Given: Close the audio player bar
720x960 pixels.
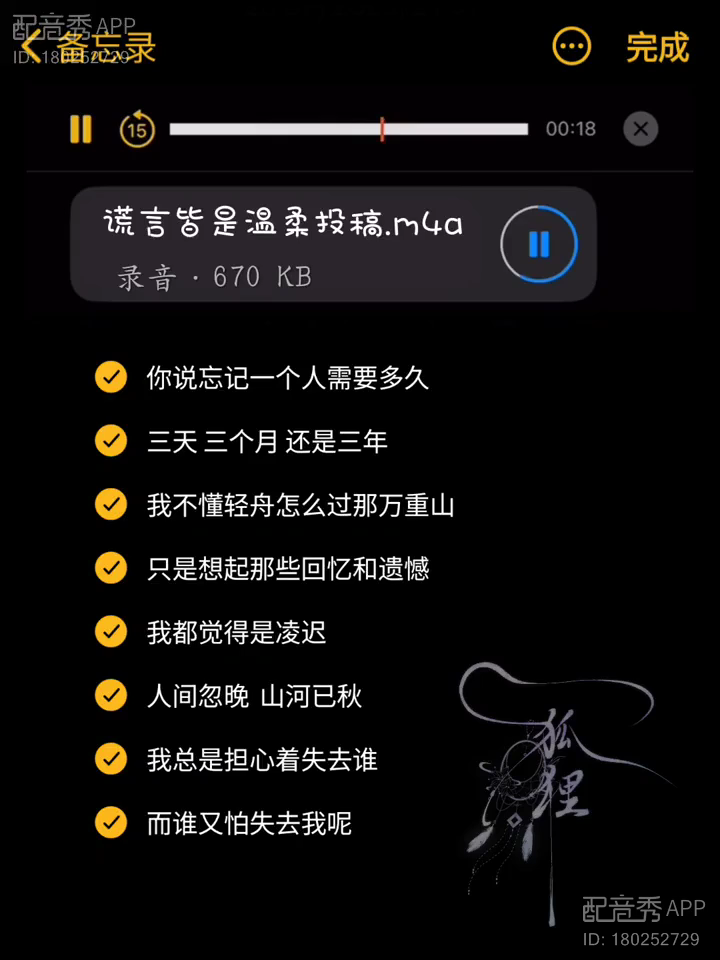Looking at the screenshot, I should tap(641, 129).
